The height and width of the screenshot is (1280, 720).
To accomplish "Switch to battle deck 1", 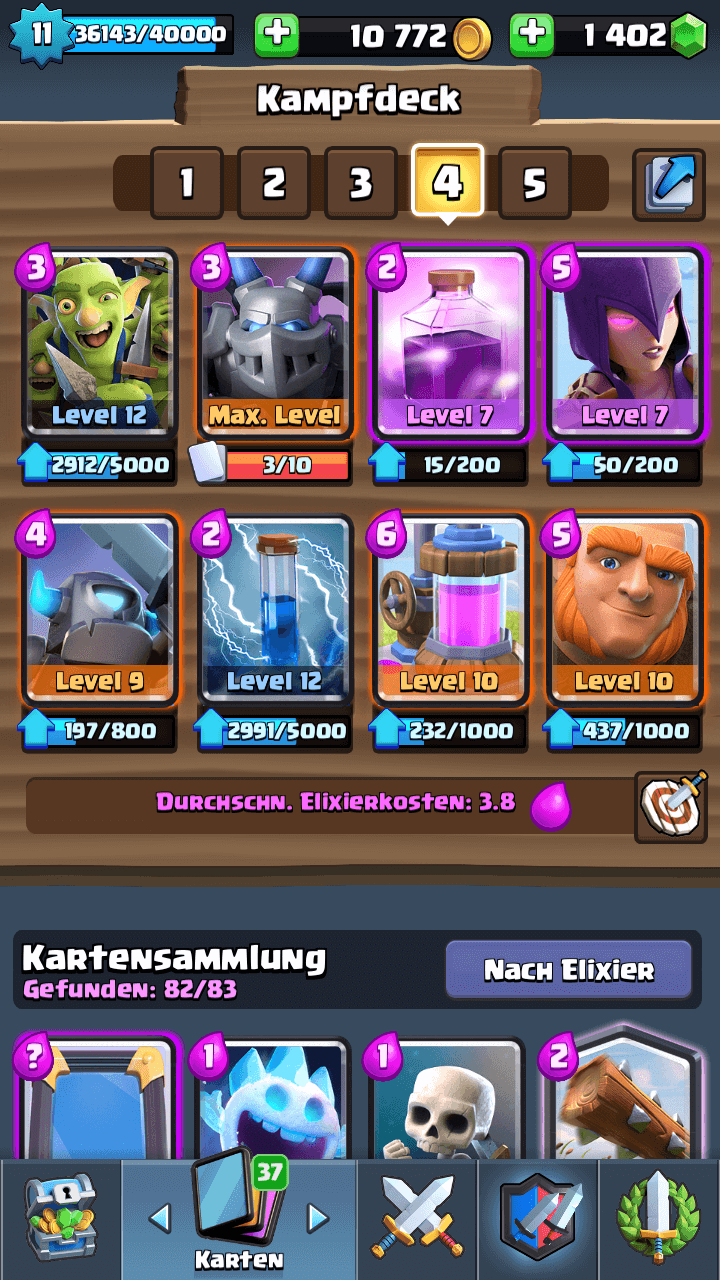I will tap(187, 183).
